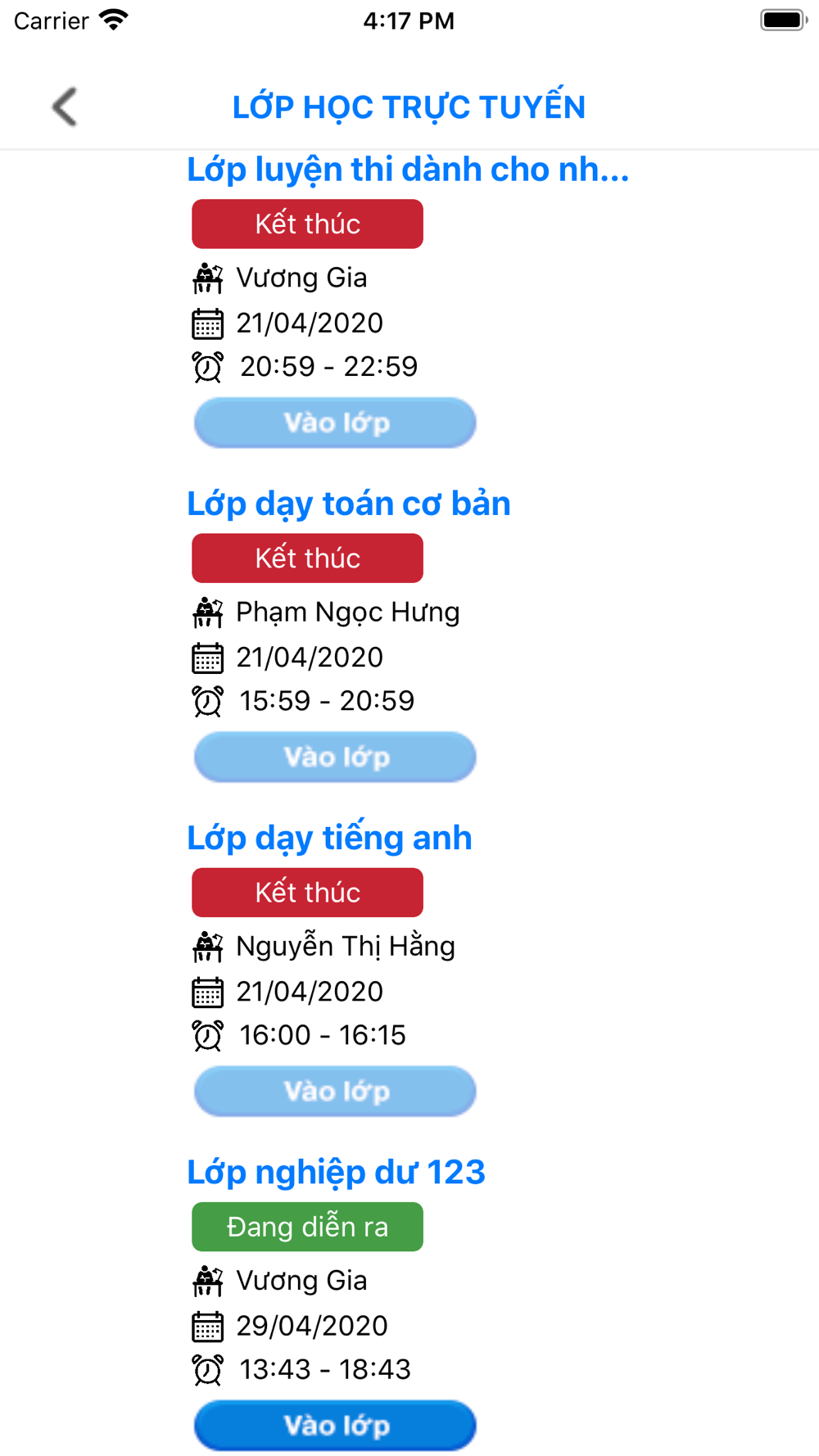The width and height of the screenshot is (819, 1456).
Task: Tap Vào lớp under Lớp dạy toán cơ bản
Action: coord(335,757)
